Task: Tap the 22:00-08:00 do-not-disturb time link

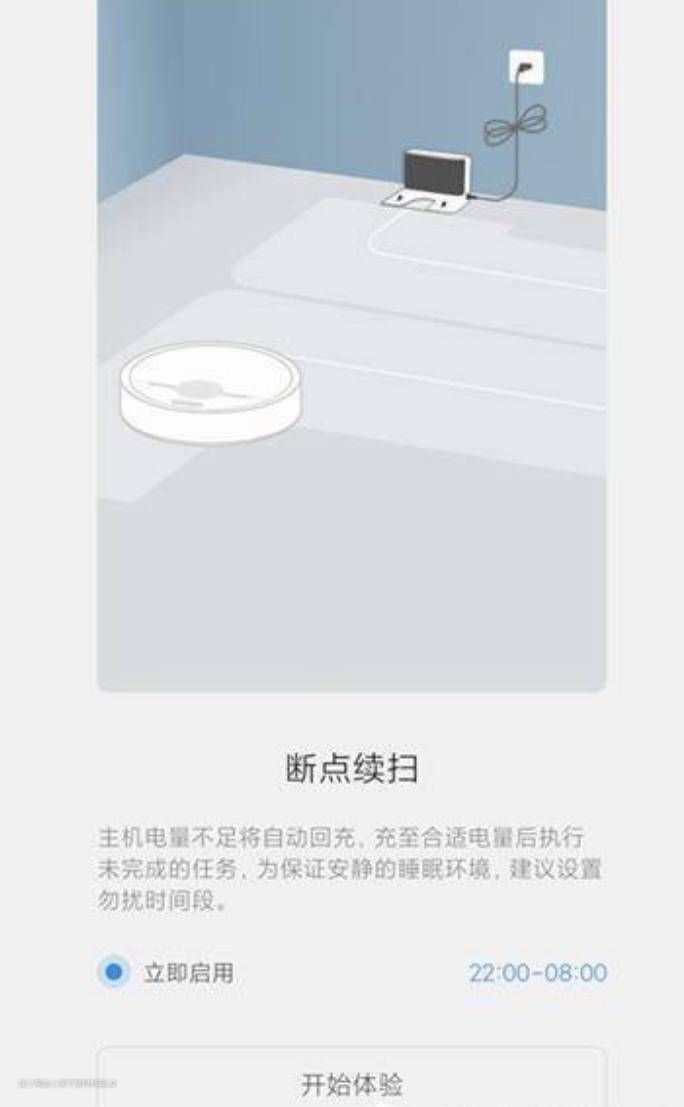Action: 538,973
